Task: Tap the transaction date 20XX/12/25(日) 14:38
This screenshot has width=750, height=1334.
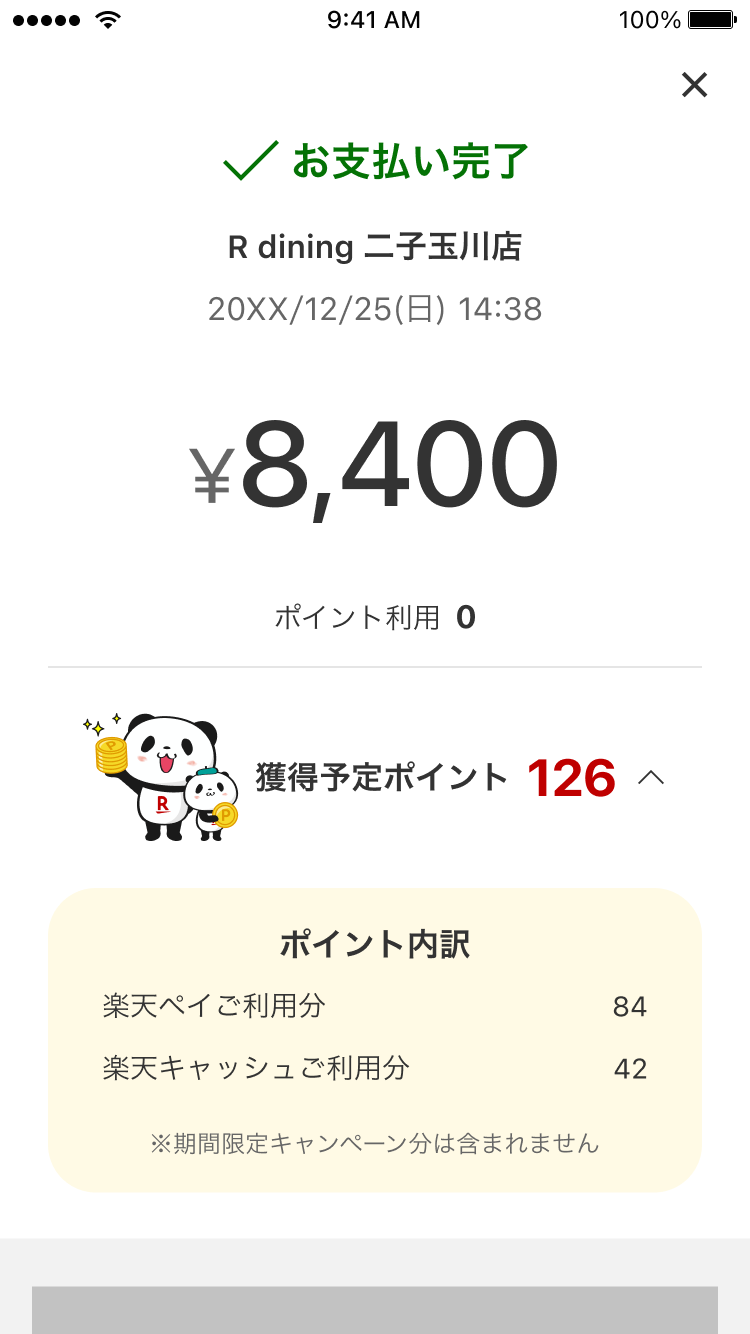Action: click(x=375, y=310)
